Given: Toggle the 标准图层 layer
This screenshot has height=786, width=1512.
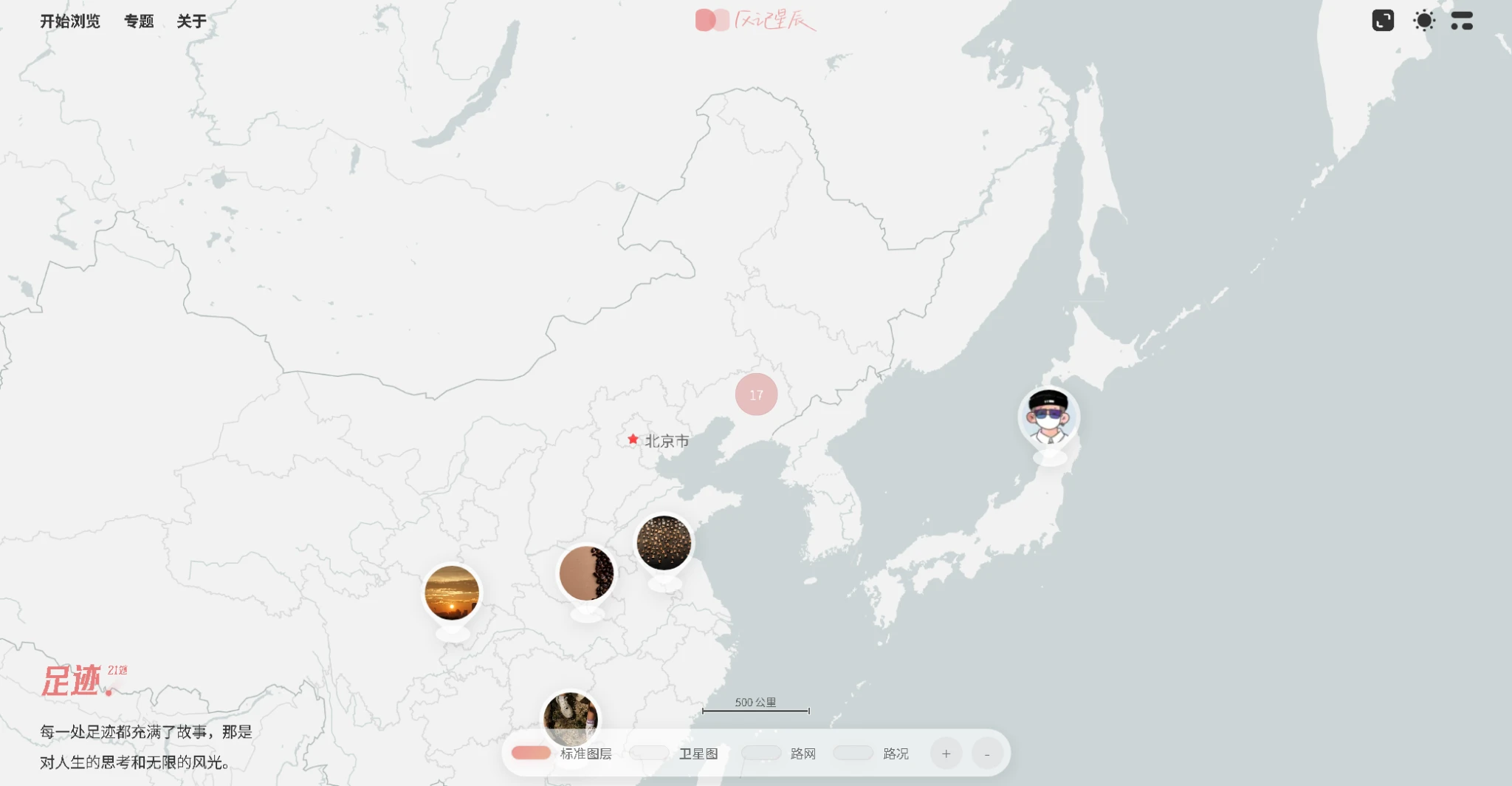Looking at the screenshot, I should (x=531, y=753).
